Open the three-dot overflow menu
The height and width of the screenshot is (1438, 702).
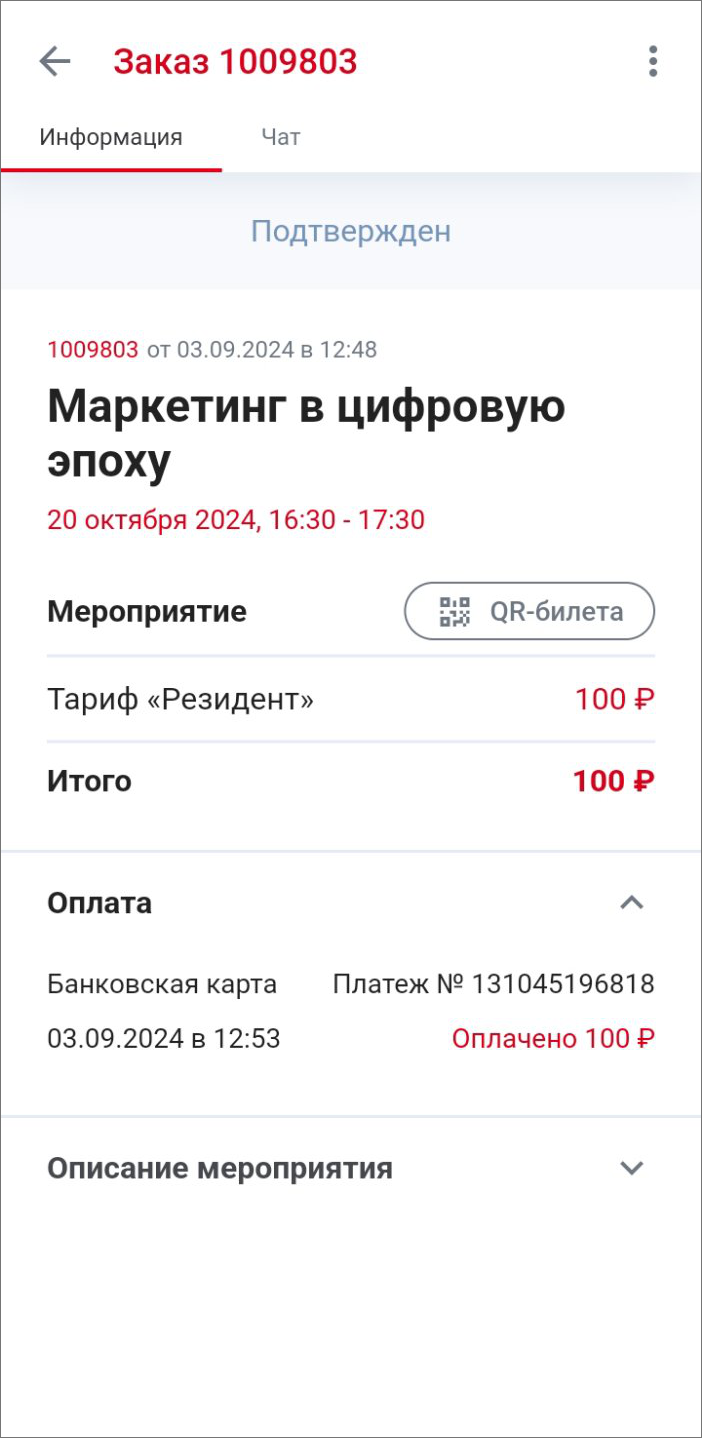point(652,62)
